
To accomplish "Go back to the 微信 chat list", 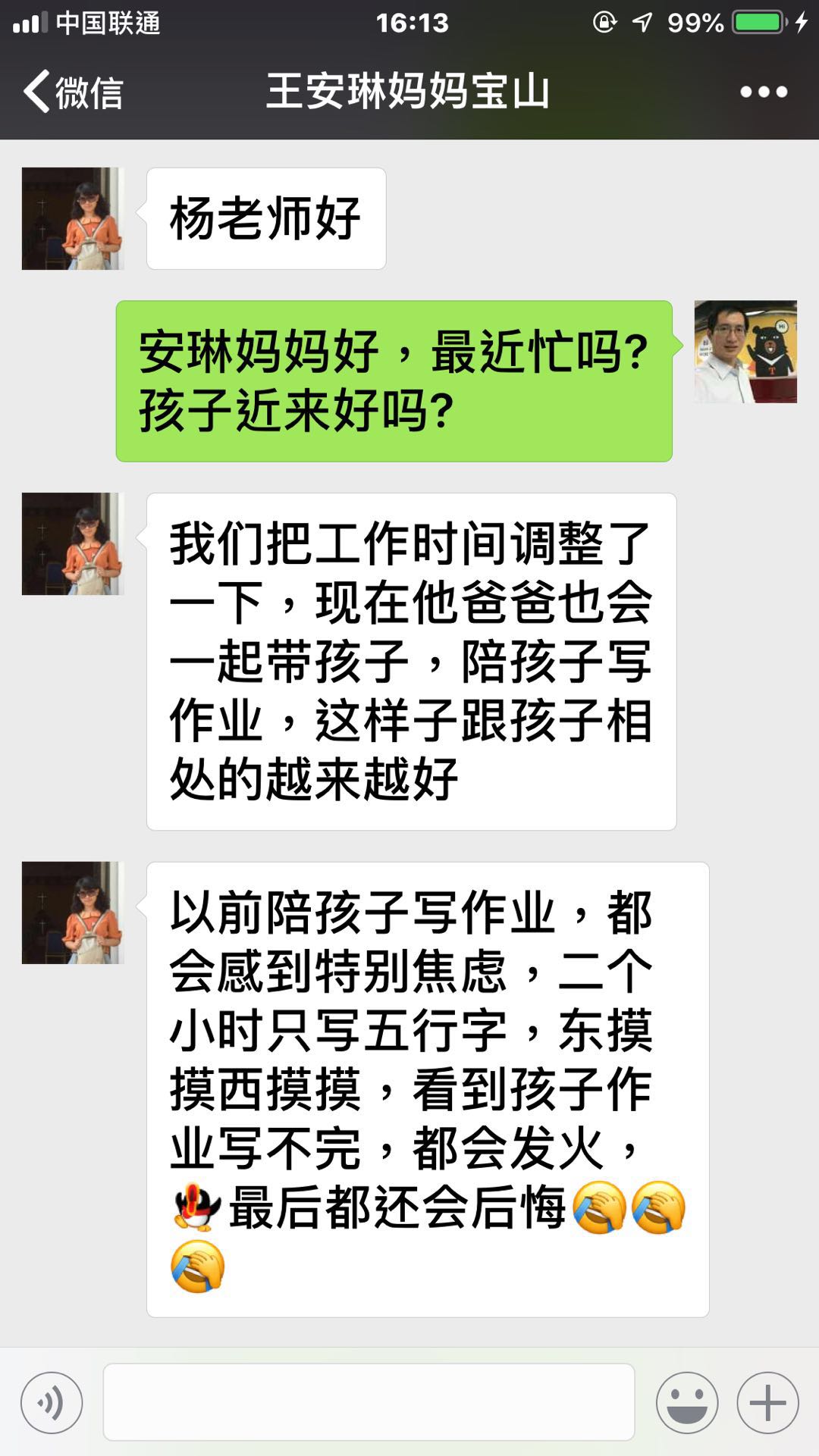I will tap(72, 92).
